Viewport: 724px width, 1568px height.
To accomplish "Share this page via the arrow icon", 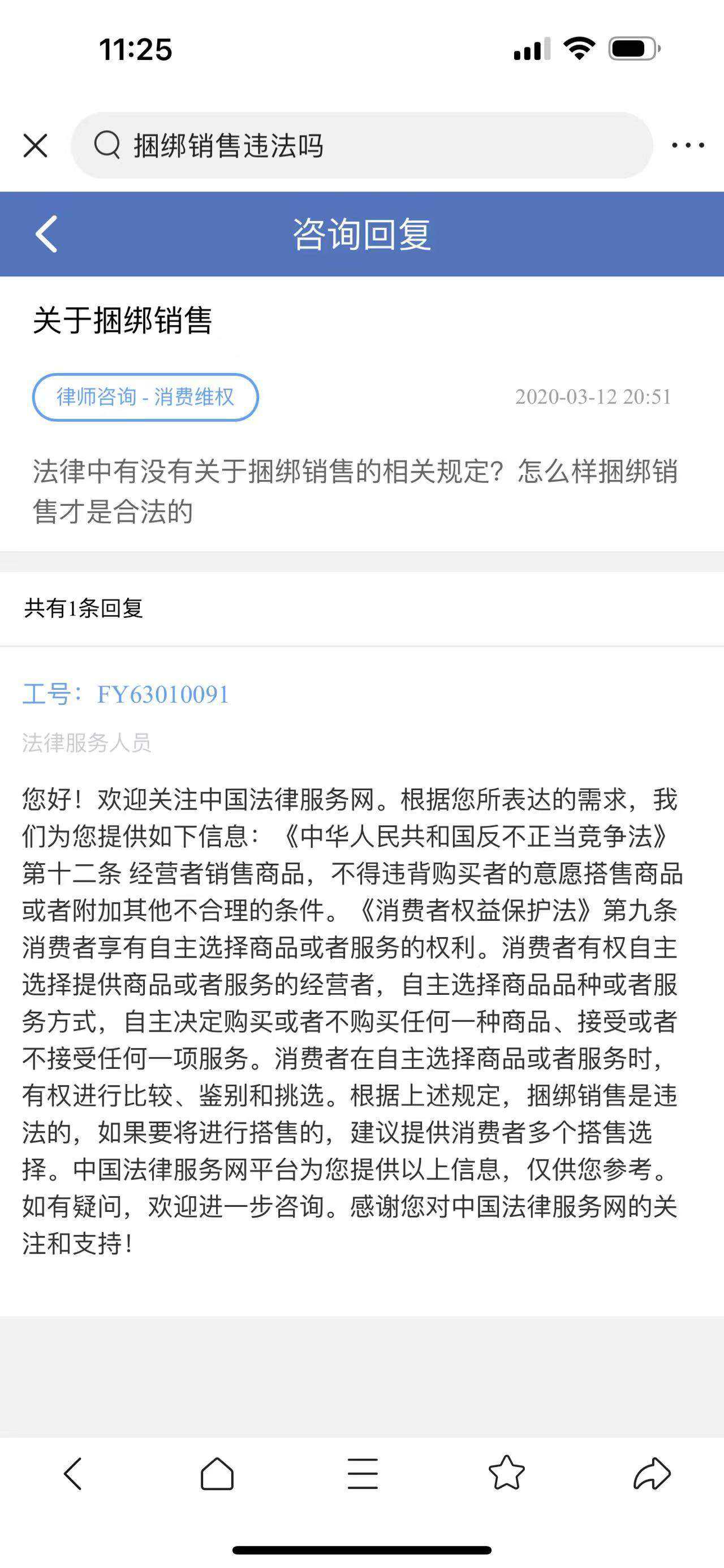I will pyautogui.click(x=652, y=1474).
